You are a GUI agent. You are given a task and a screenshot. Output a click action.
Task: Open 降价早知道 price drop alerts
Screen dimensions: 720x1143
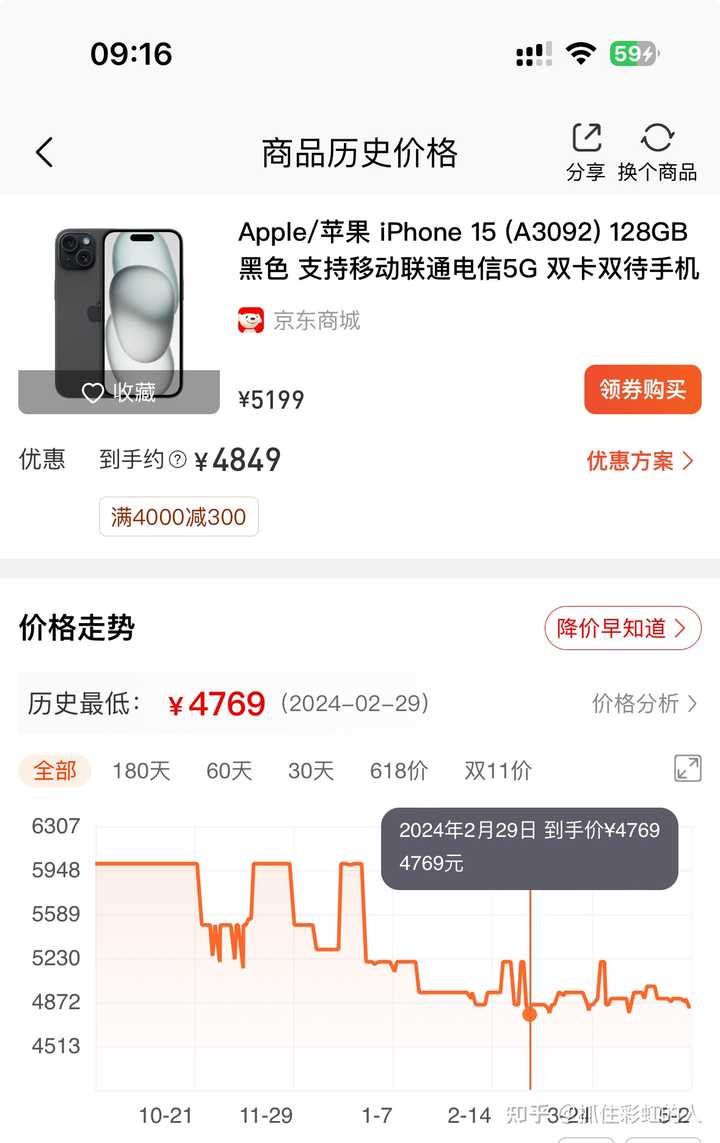(x=621, y=628)
